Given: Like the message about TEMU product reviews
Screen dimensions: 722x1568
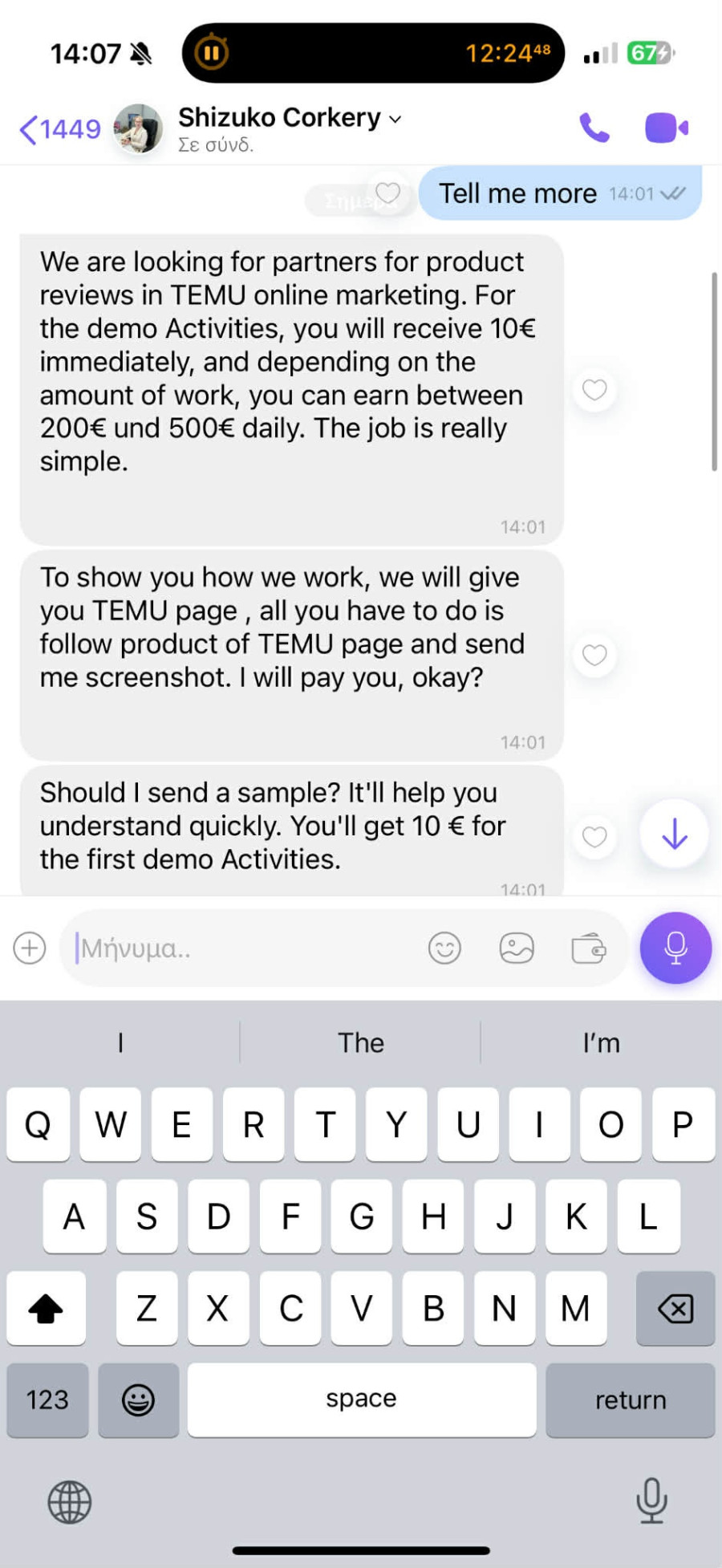Looking at the screenshot, I should tap(594, 390).
